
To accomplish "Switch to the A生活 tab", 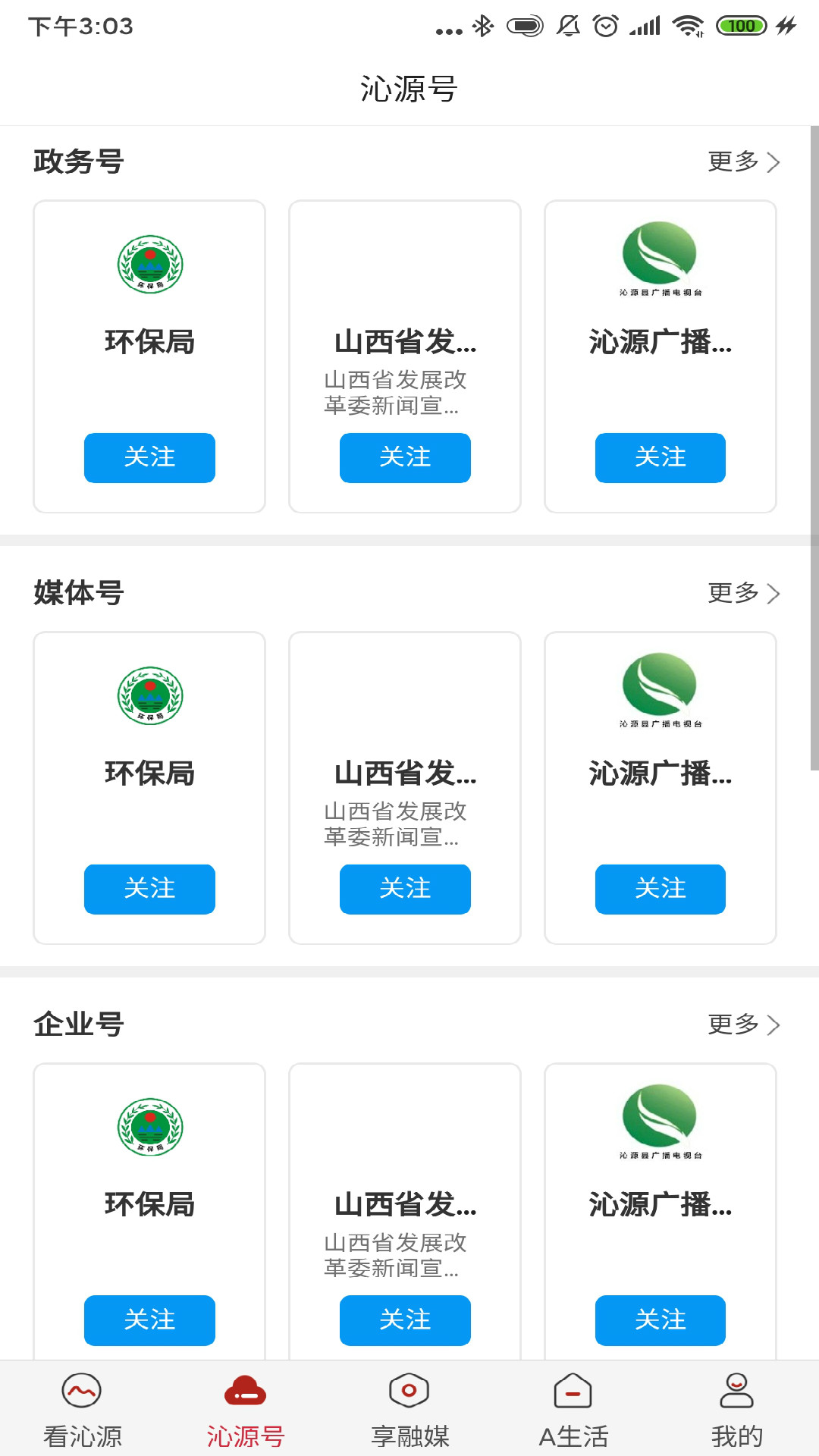I will 573,1410.
